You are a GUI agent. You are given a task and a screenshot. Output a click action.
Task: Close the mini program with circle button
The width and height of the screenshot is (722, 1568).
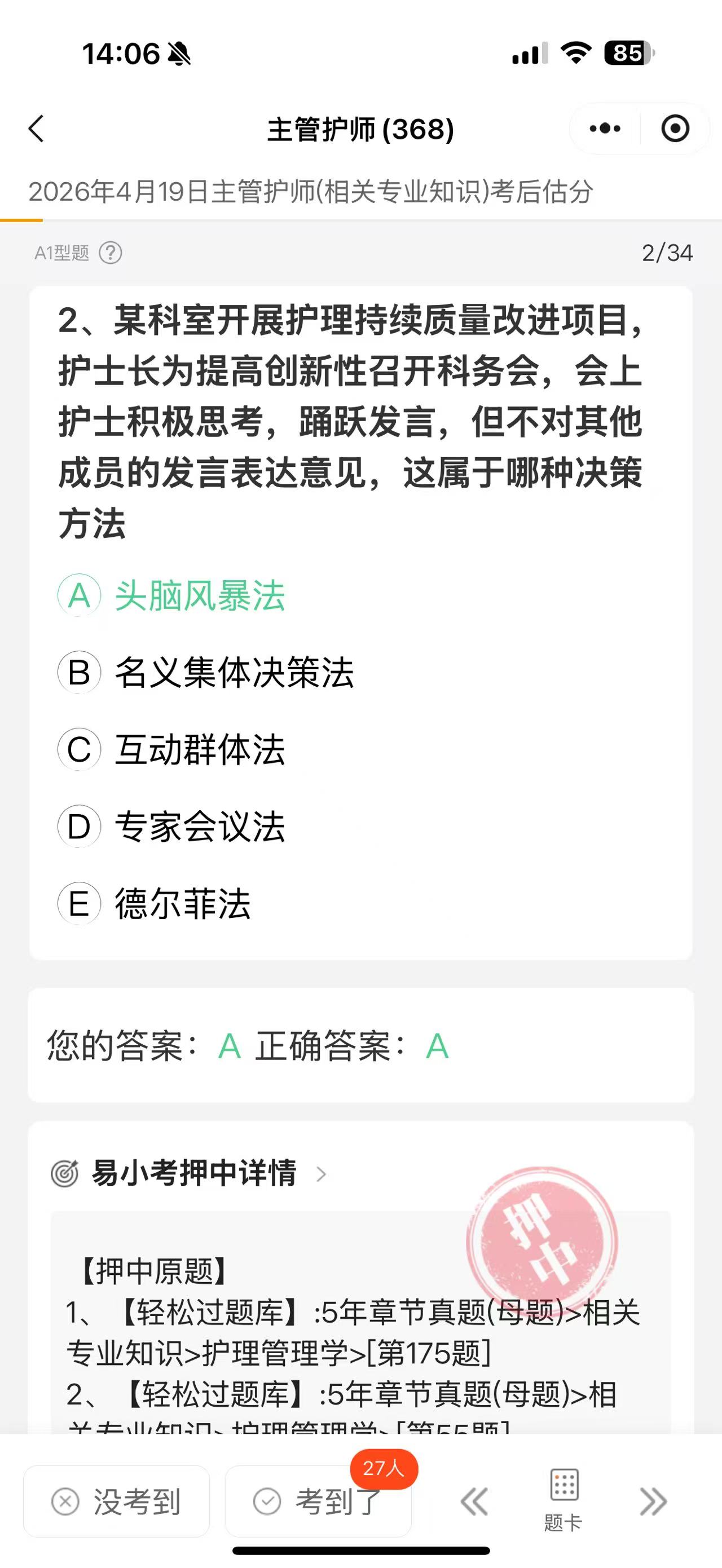click(x=675, y=129)
